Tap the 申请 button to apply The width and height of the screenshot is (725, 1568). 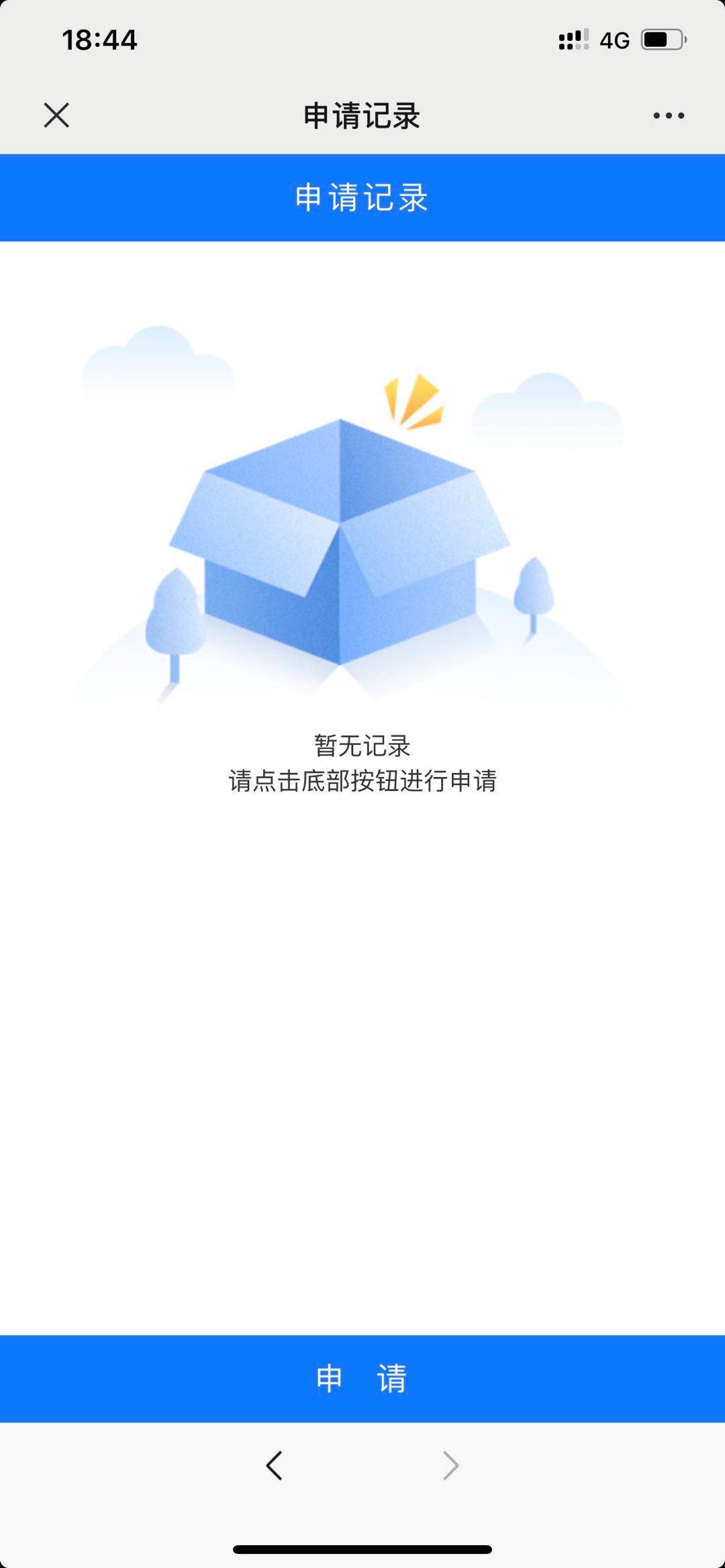(x=362, y=1378)
